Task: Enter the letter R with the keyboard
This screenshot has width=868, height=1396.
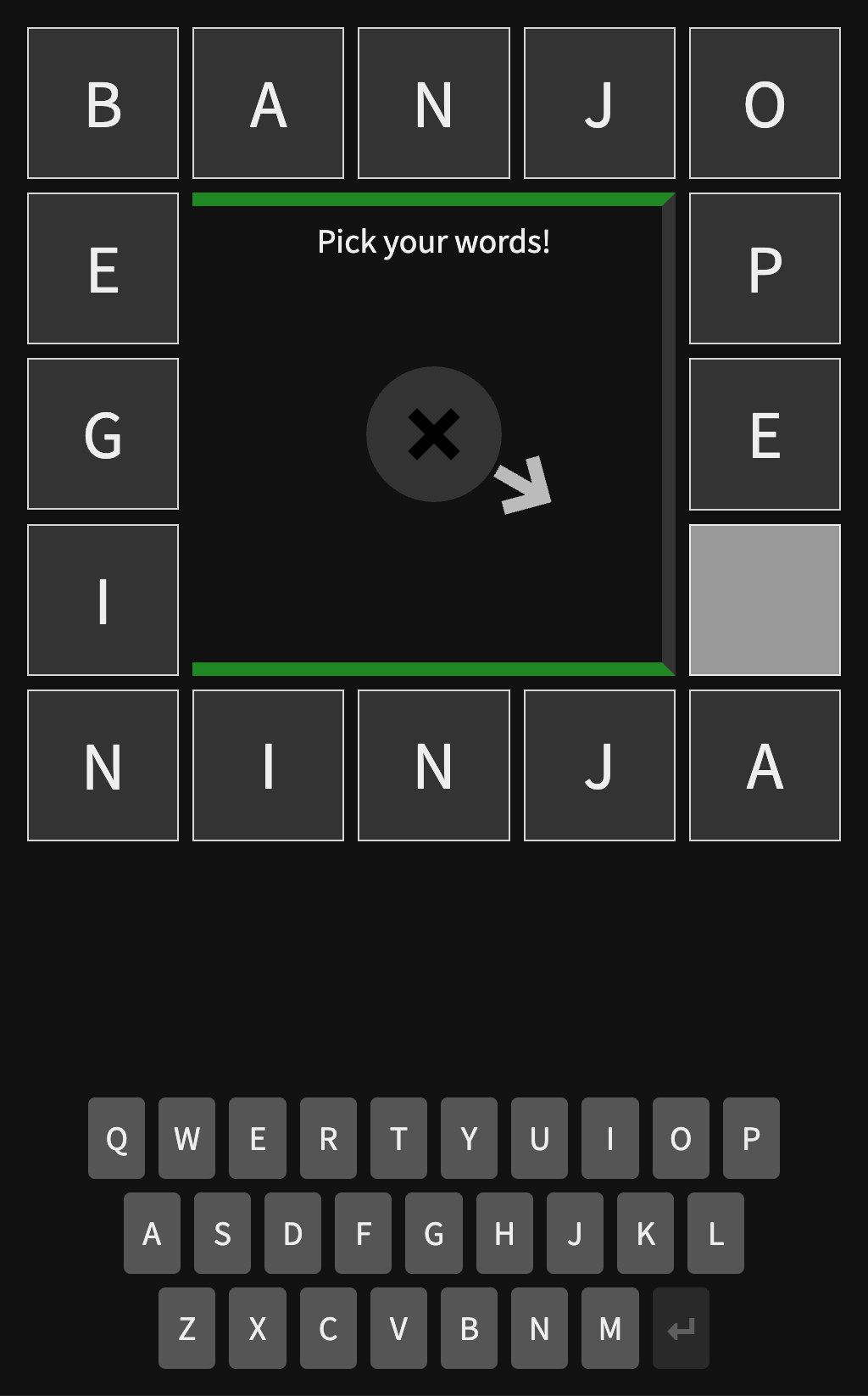Action: (328, 1138)
